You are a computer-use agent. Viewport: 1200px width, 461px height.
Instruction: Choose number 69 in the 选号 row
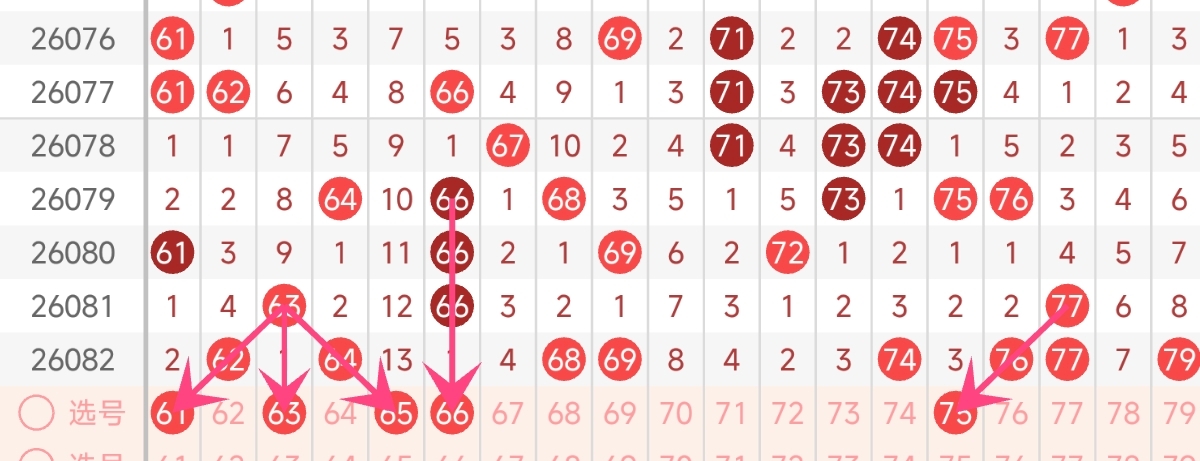point(620,413)
